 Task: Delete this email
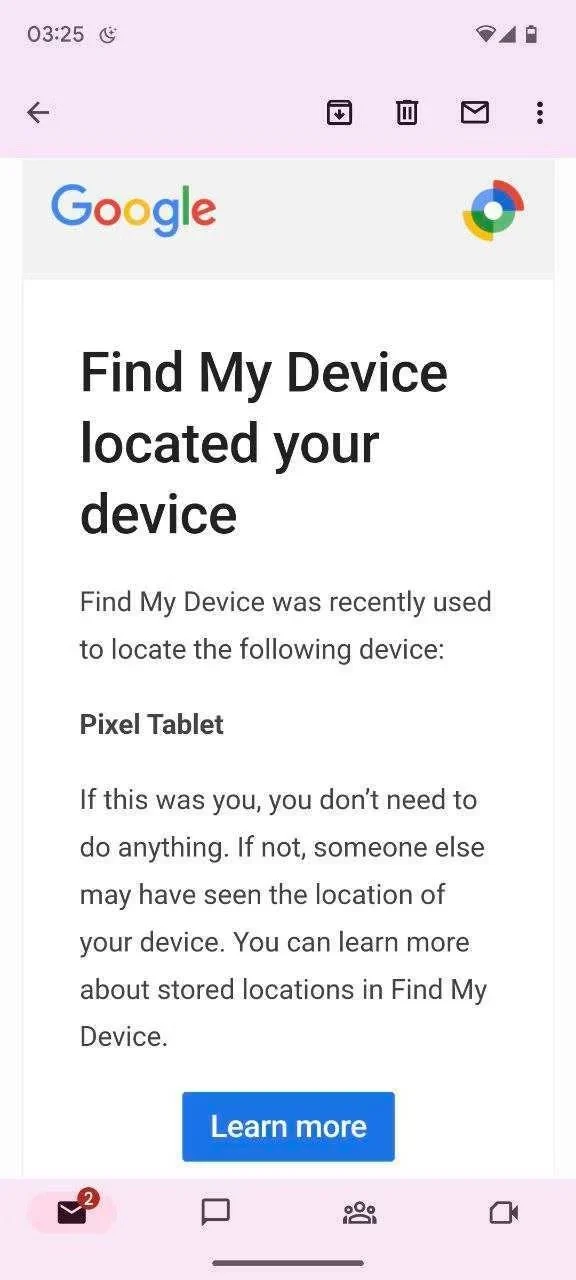coord(407,113)
